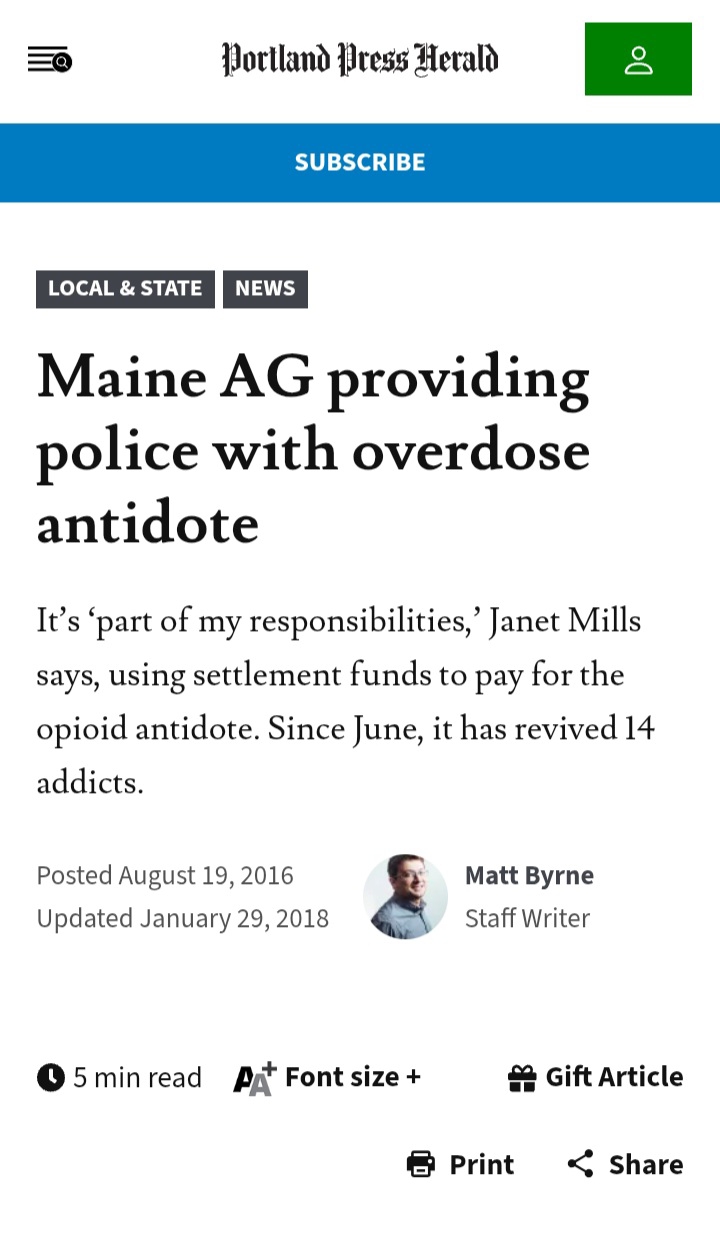Print the article
The width and height of the screenshot is (720, 1244).
pyautogui.click(x=461, y=1164)
